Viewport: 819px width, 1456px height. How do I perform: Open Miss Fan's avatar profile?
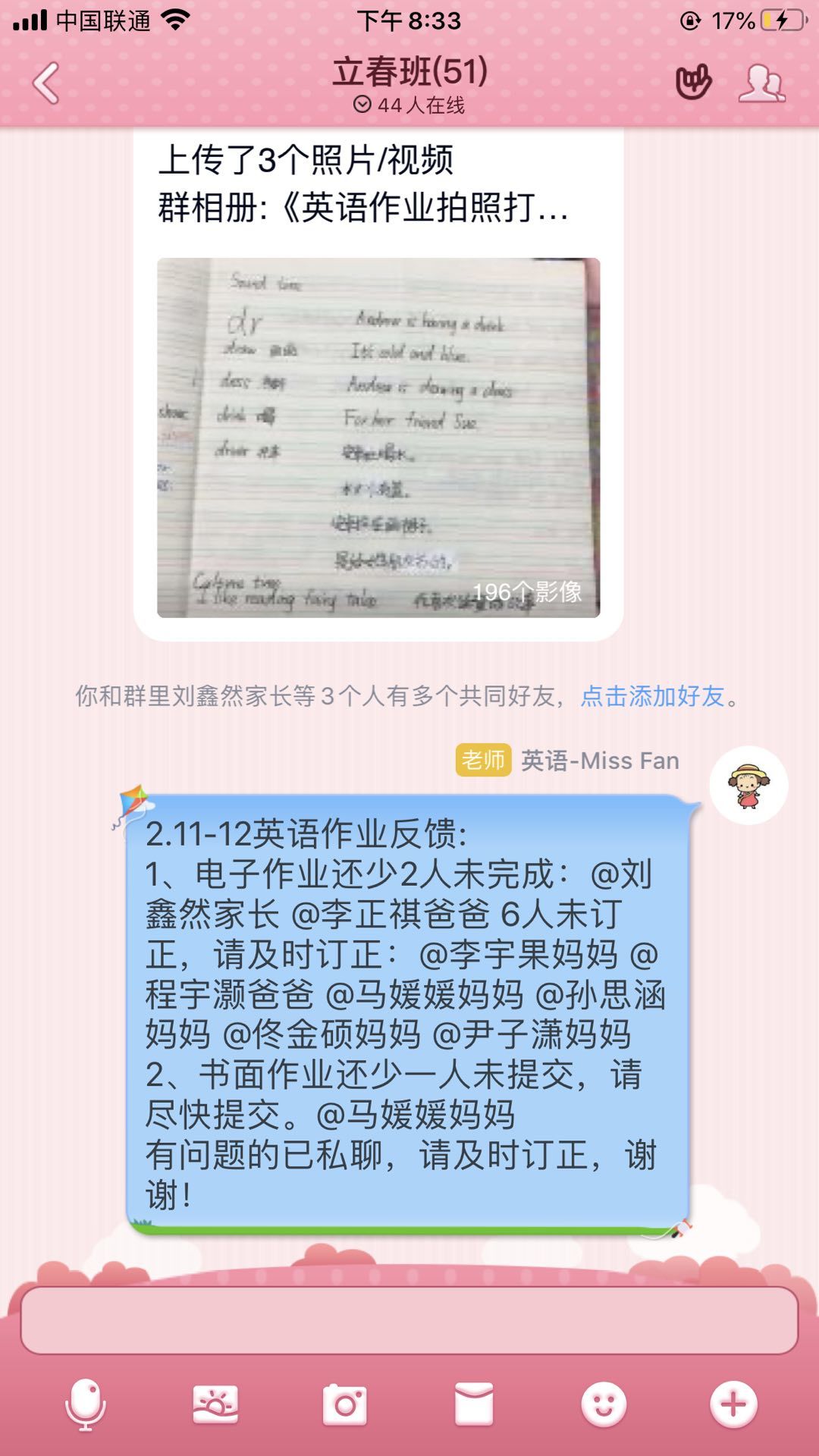[x=748, y=786]
